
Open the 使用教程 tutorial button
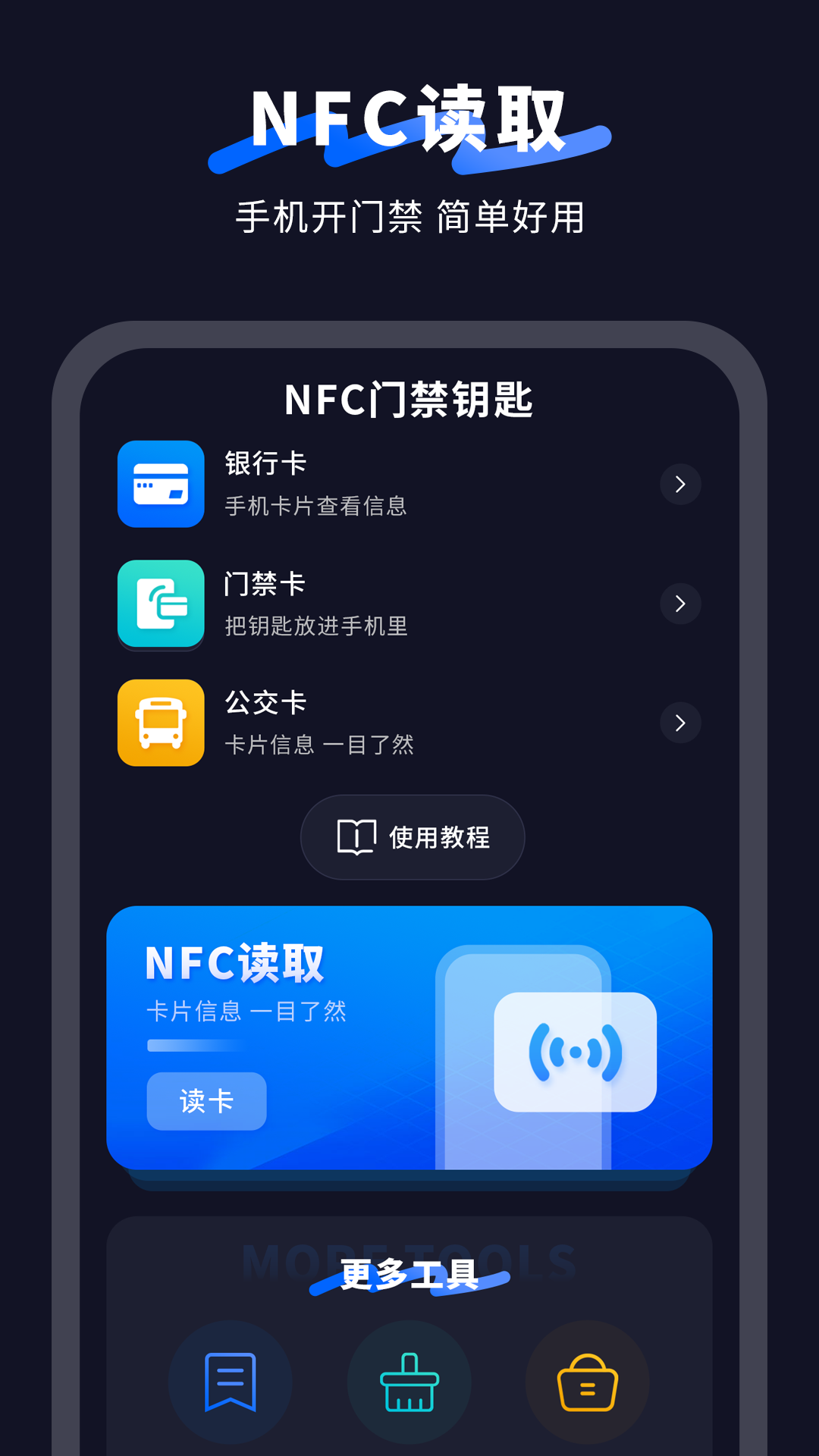coord(412,837)
